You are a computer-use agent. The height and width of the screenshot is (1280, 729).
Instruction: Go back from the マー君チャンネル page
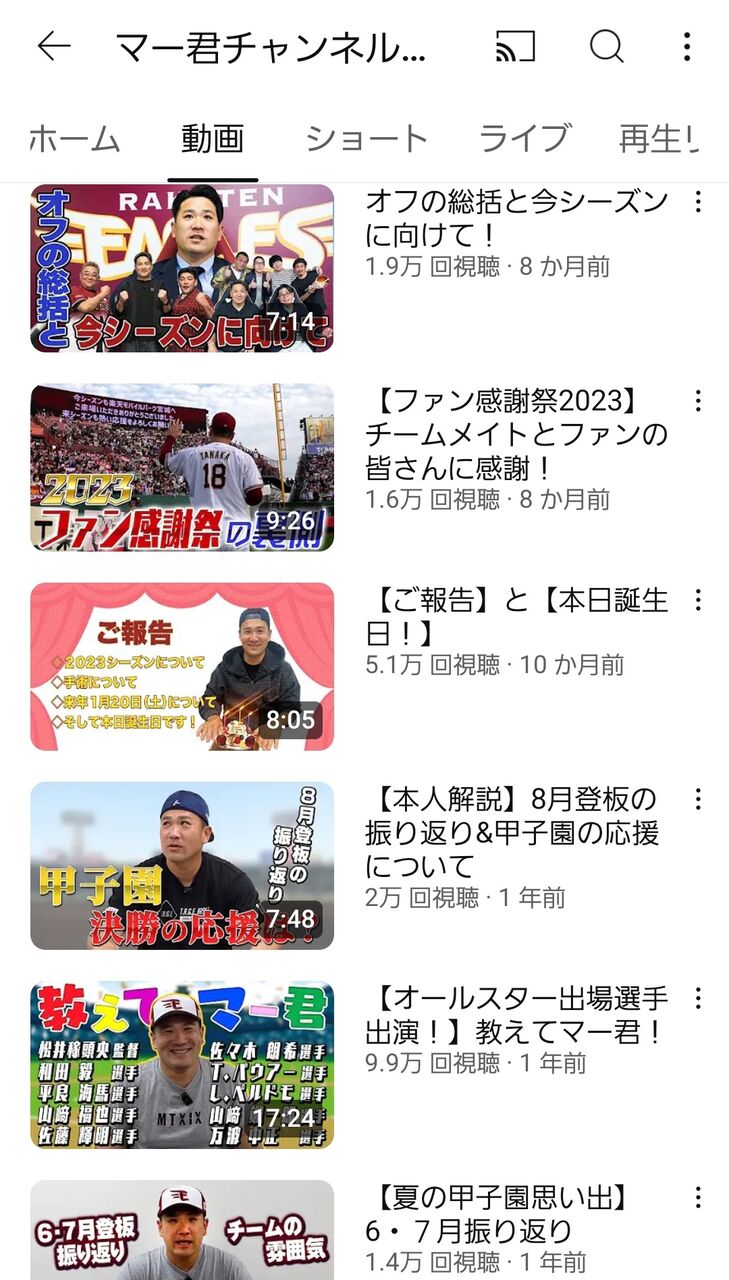coord(54,46)
